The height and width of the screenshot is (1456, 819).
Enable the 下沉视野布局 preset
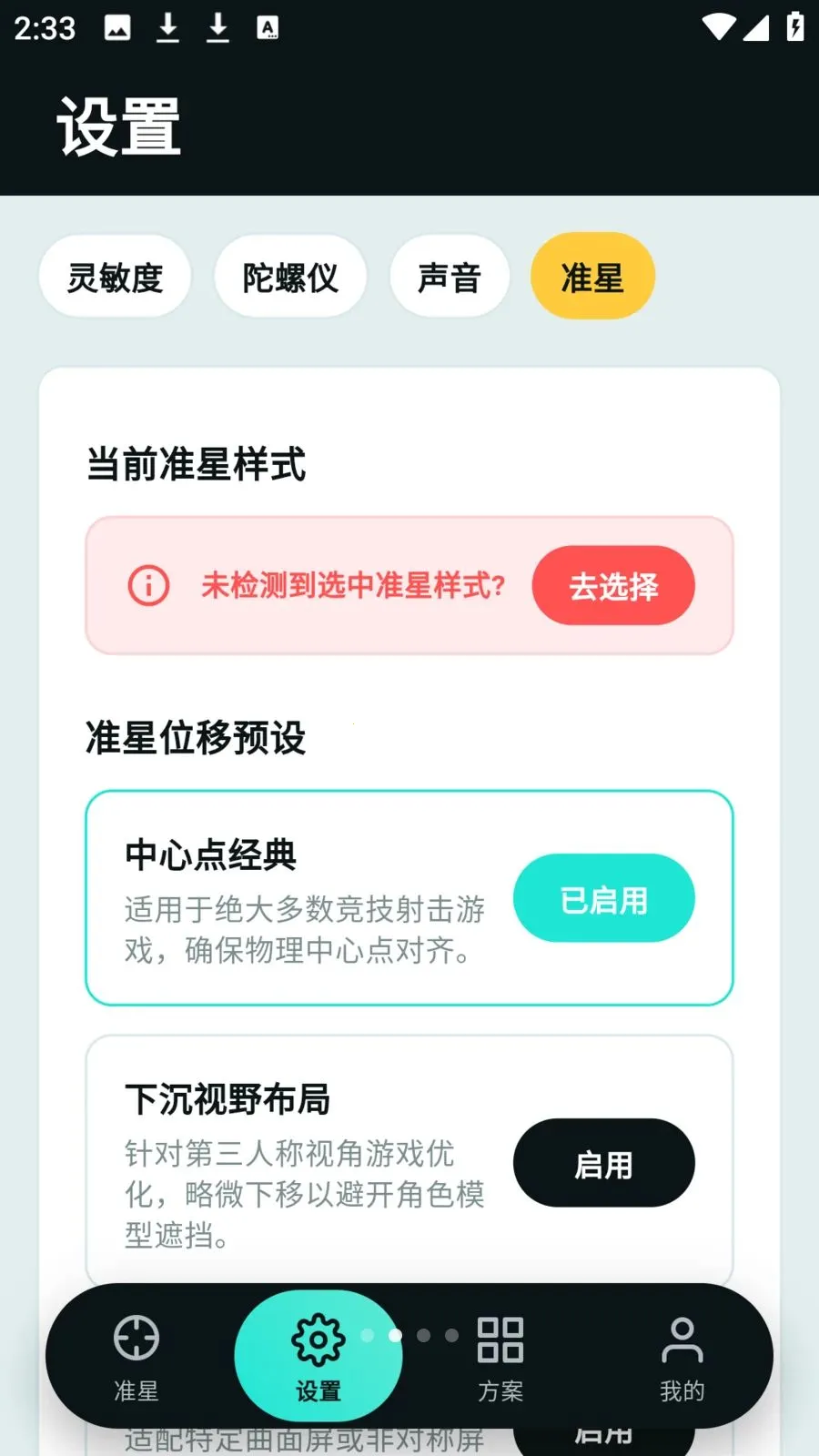(604, 1163)
